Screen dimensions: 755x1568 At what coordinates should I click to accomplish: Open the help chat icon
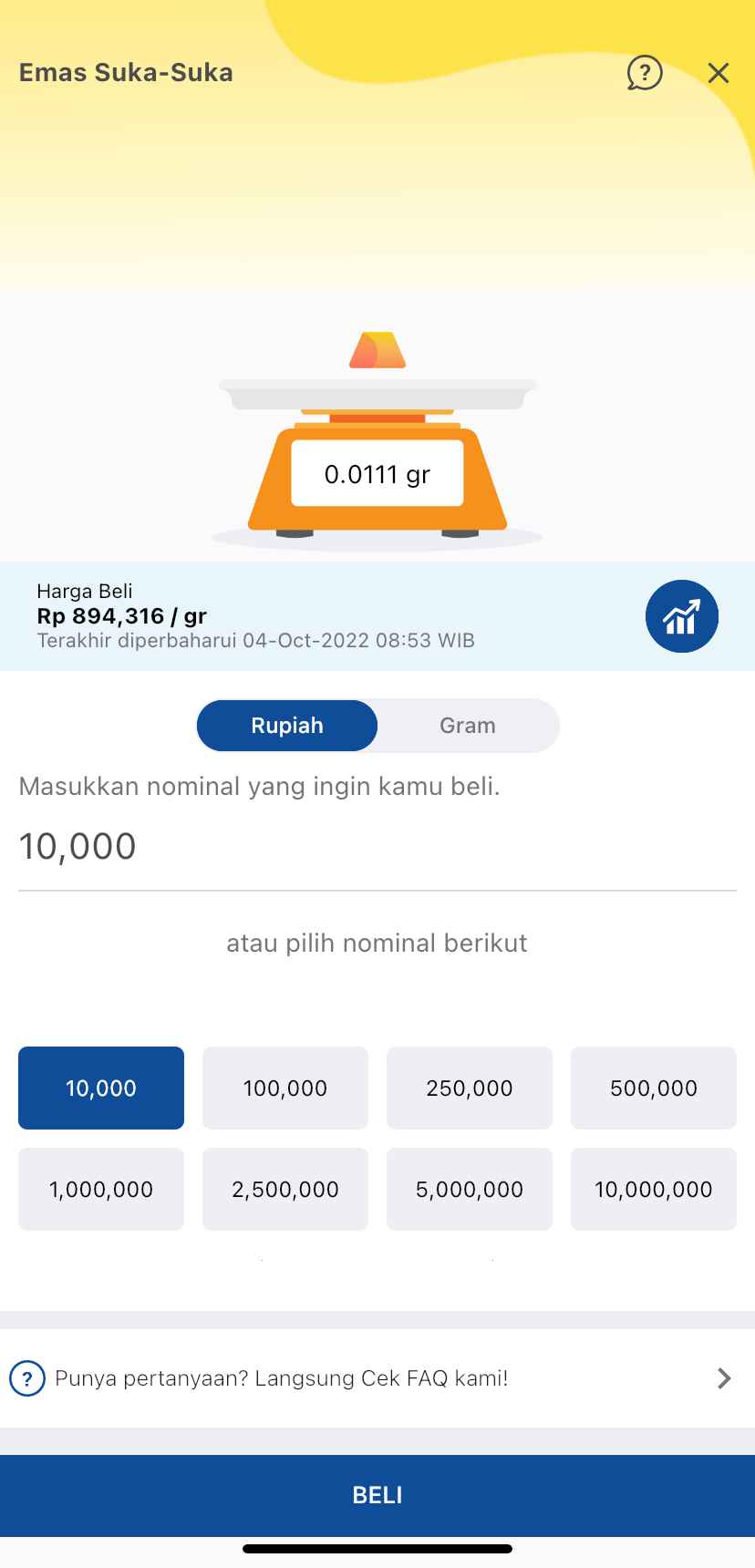(644, 73)
